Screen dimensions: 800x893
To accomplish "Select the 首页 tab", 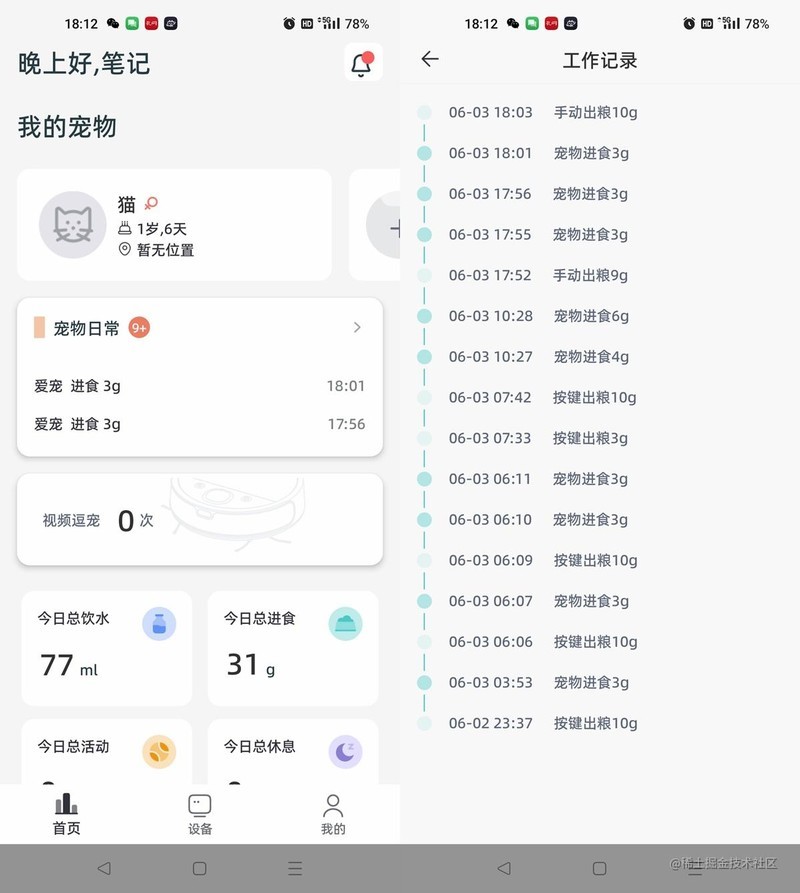I will 65,817.
